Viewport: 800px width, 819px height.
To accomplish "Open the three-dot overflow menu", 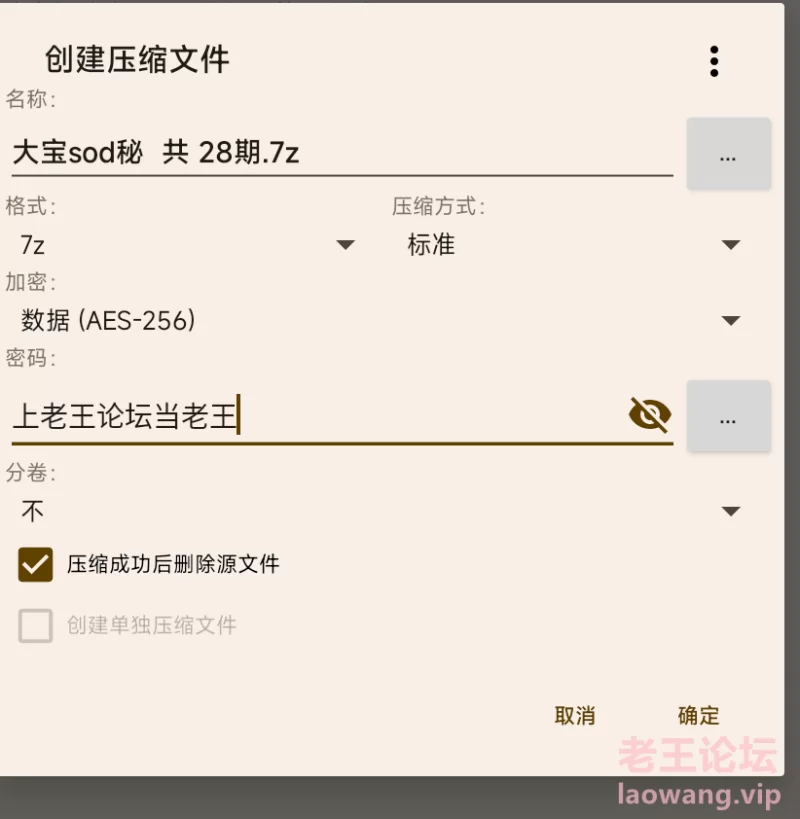I will click(713, 61).
